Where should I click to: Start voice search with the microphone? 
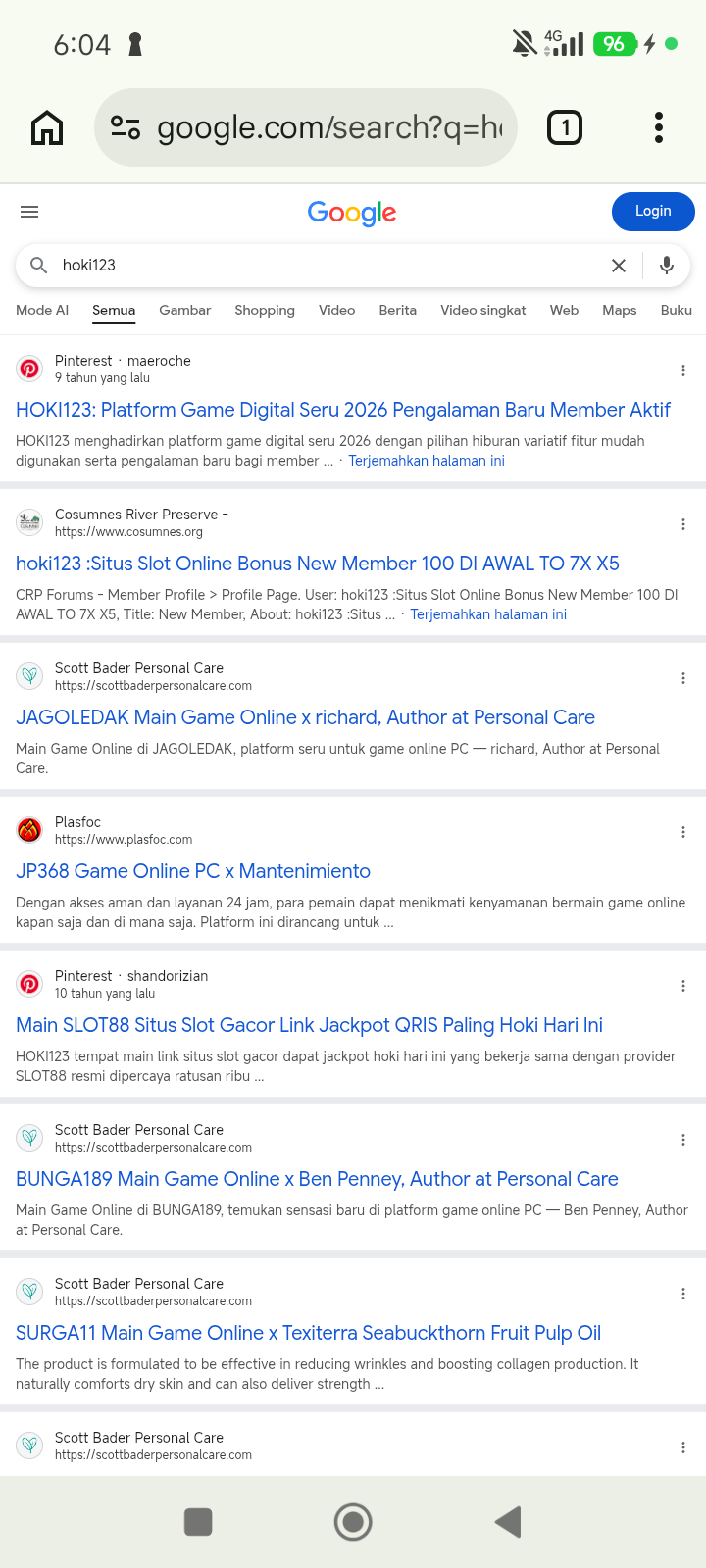(667, 266)
